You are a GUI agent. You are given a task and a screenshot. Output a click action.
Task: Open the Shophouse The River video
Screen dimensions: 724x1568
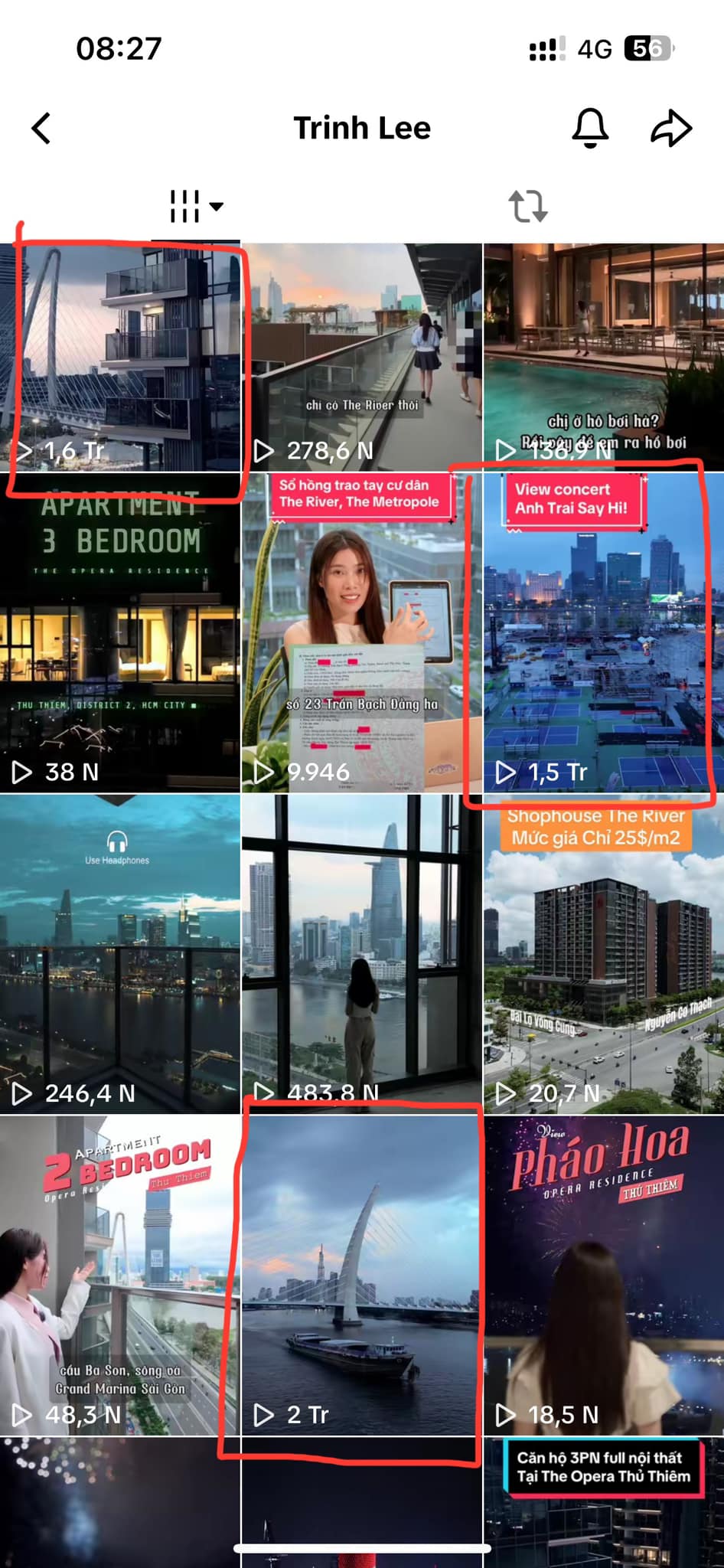[x=604, y=954]
